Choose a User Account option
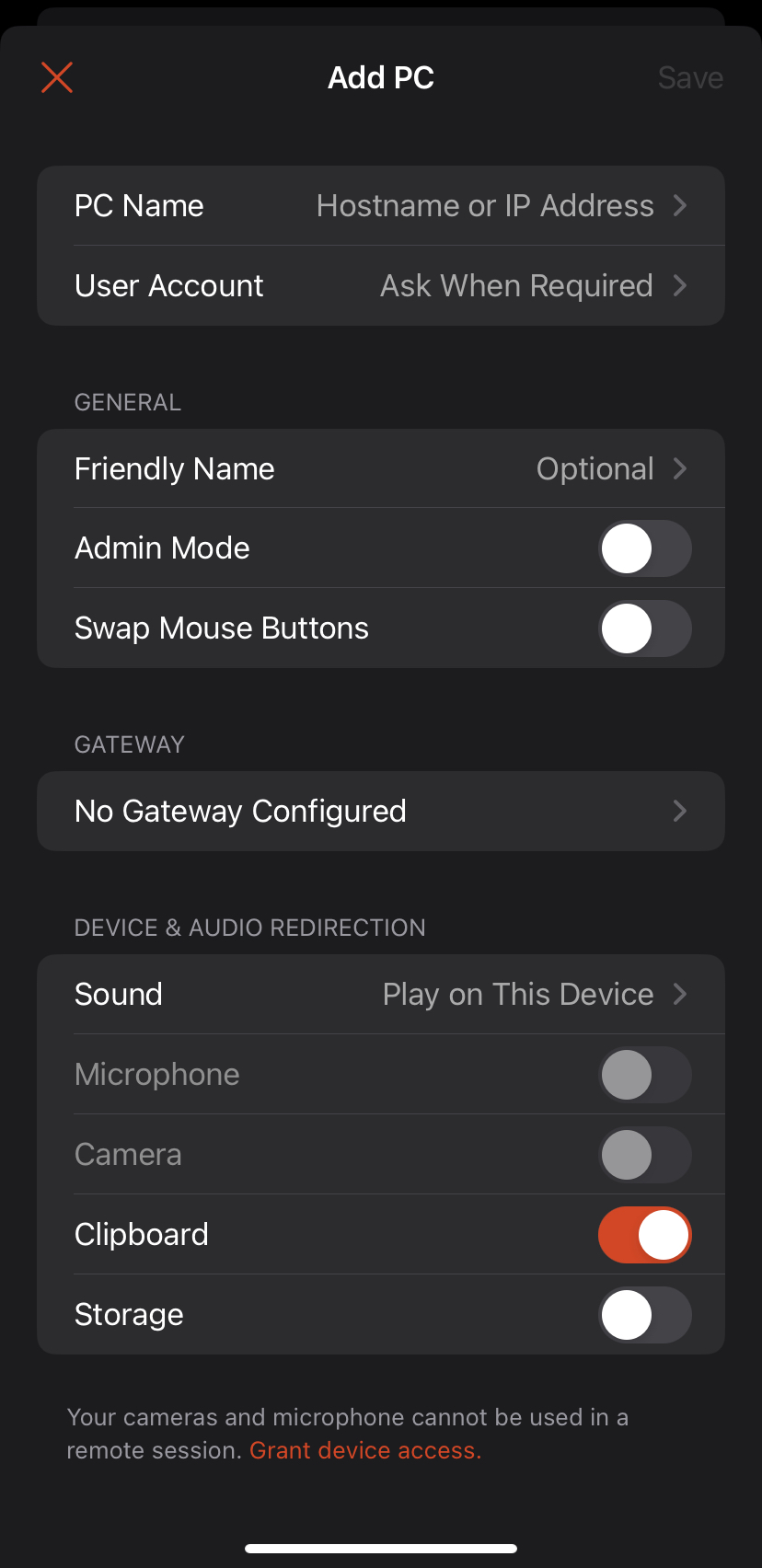Image resolution: width=762 pixels, height=1568 pixels. (381, 286)
